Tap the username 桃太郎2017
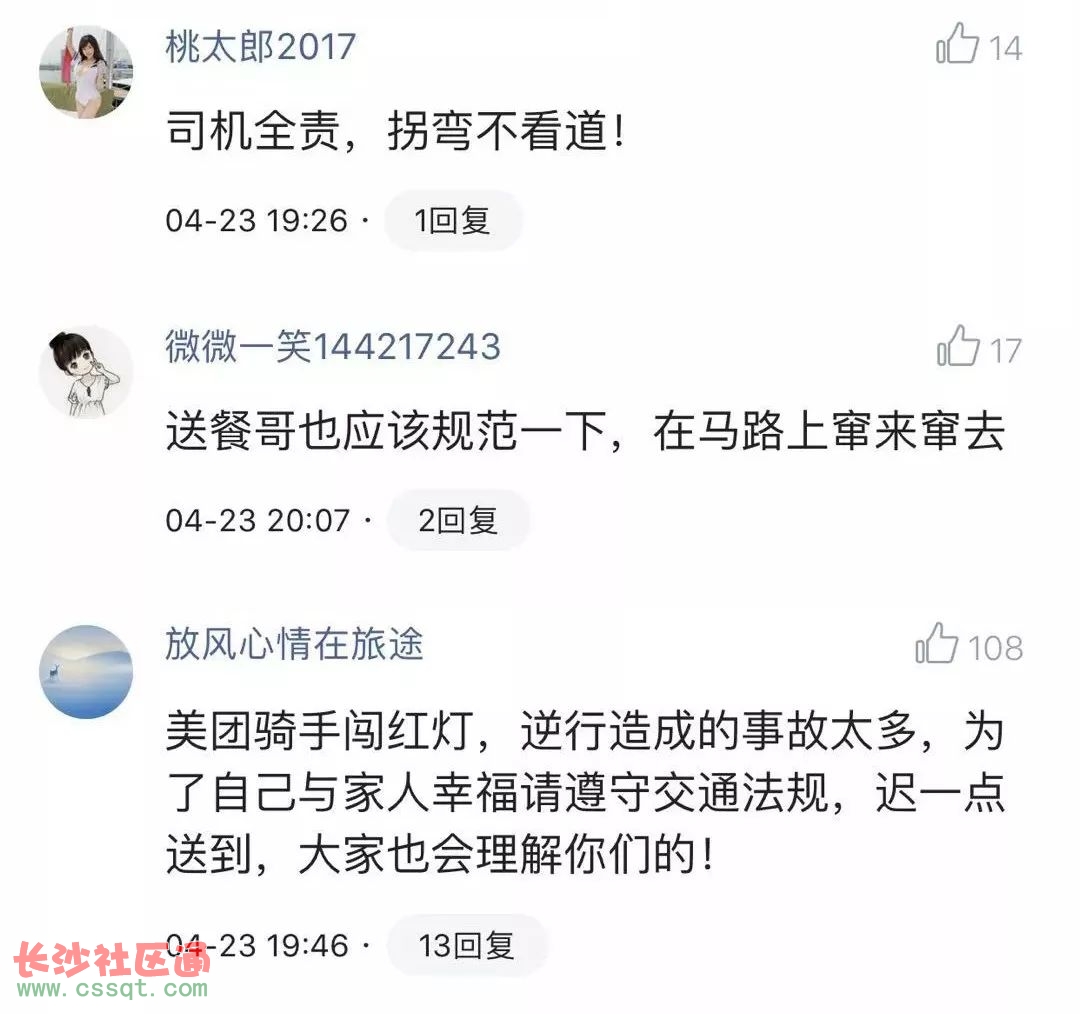Screen dimensions: 1080x1014 [x=260, y=47]
